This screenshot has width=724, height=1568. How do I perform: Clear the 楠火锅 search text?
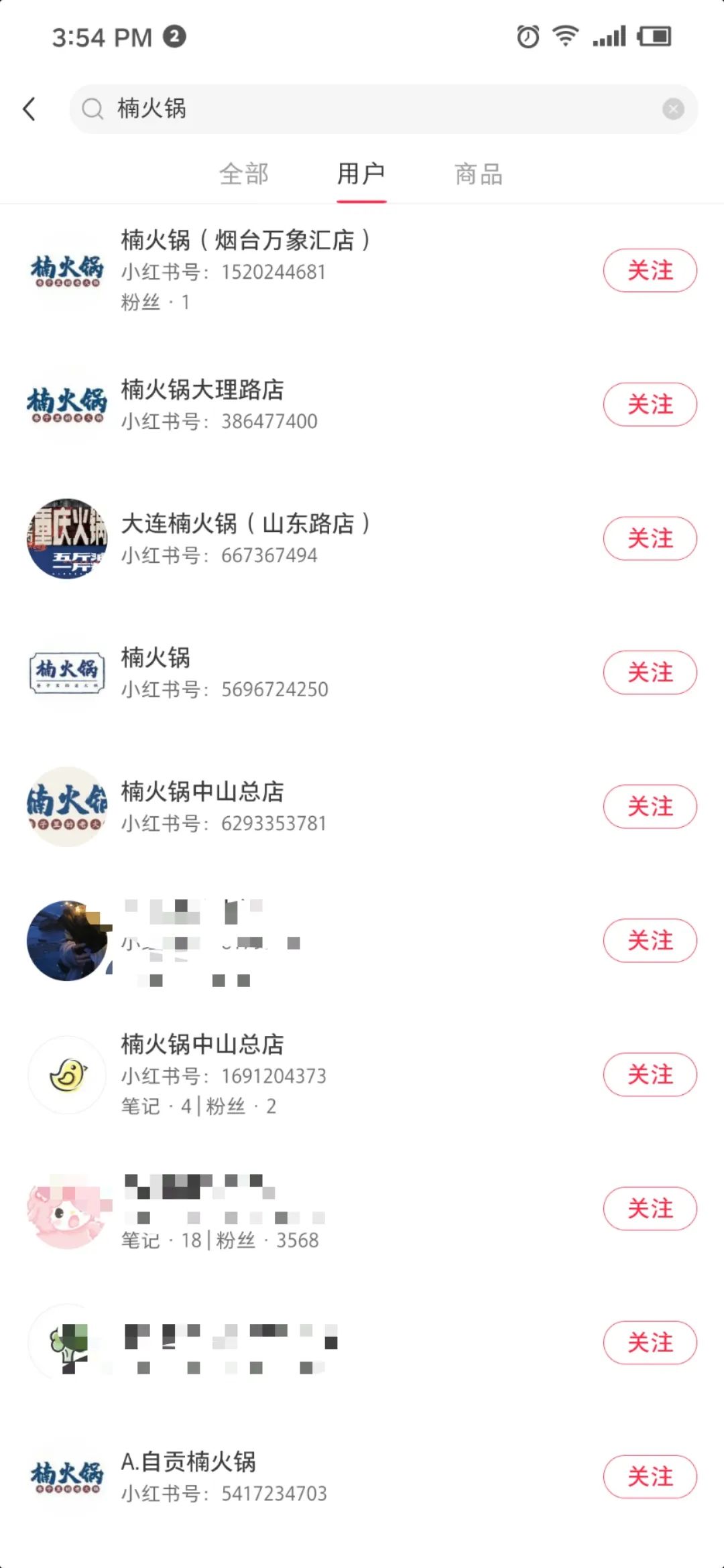coord(673,109)
